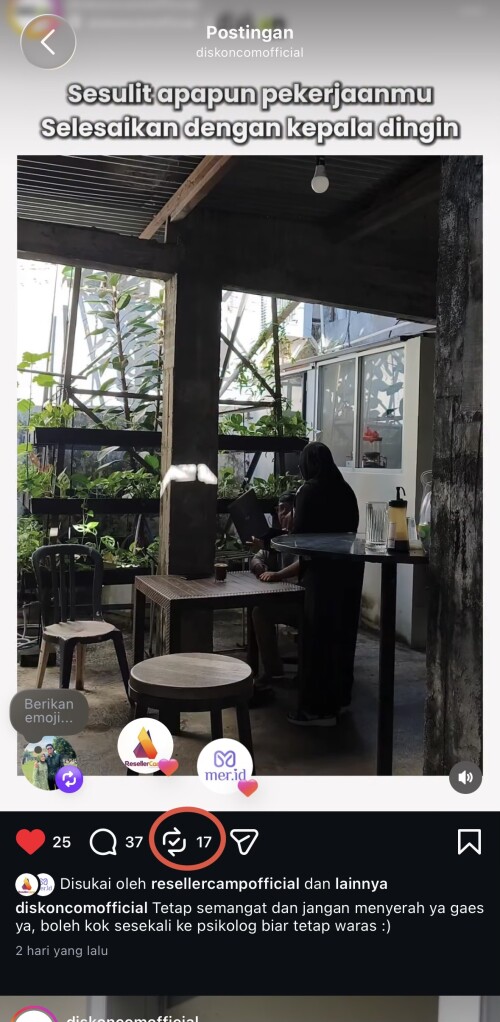Bookmark this post
The height and width of the screenshot is (1022, 500).
[x=469, y=841]
